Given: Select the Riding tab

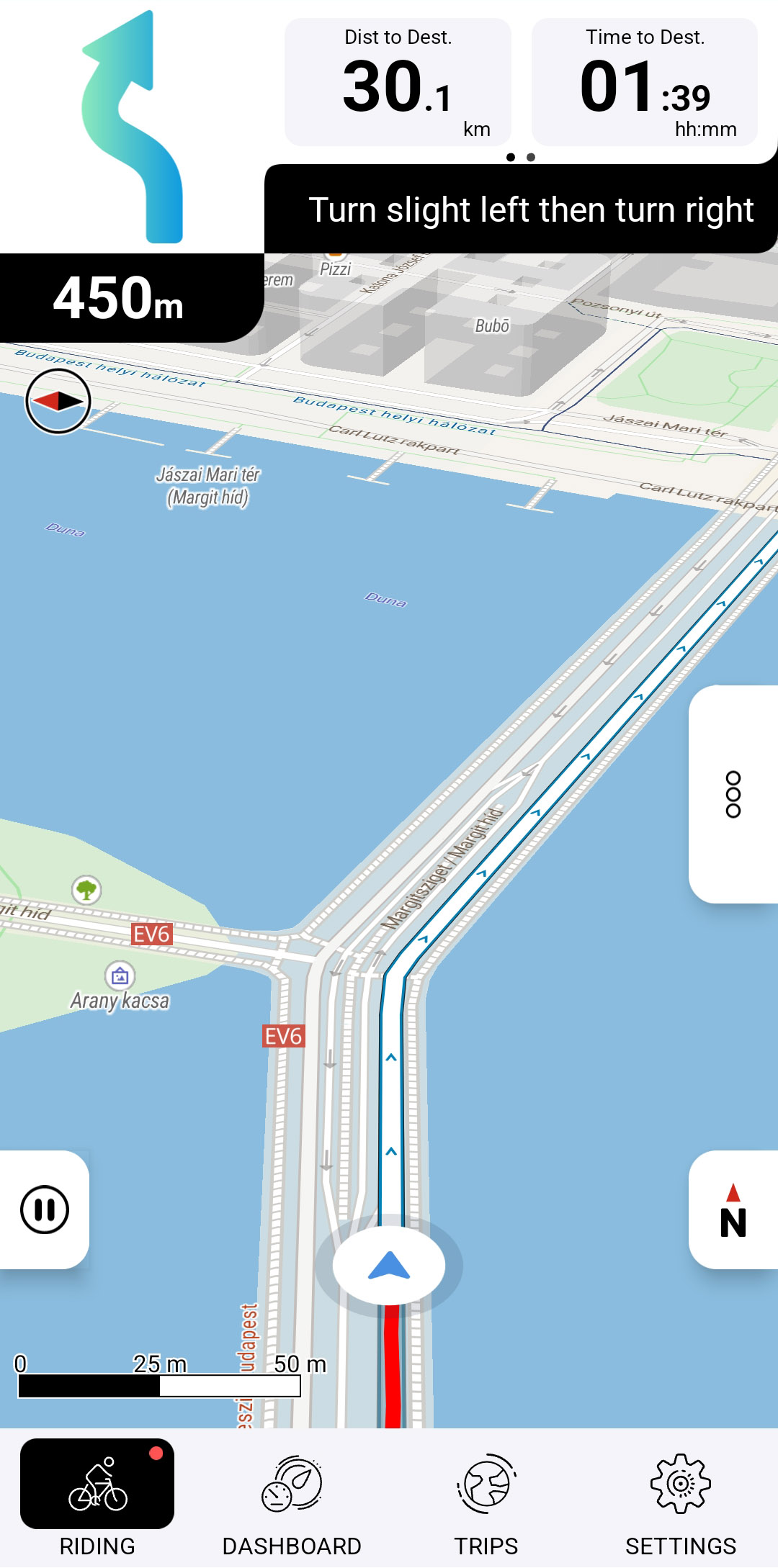Looking at the screenshot, I should pyautogui.click(x=97, y=1500).
